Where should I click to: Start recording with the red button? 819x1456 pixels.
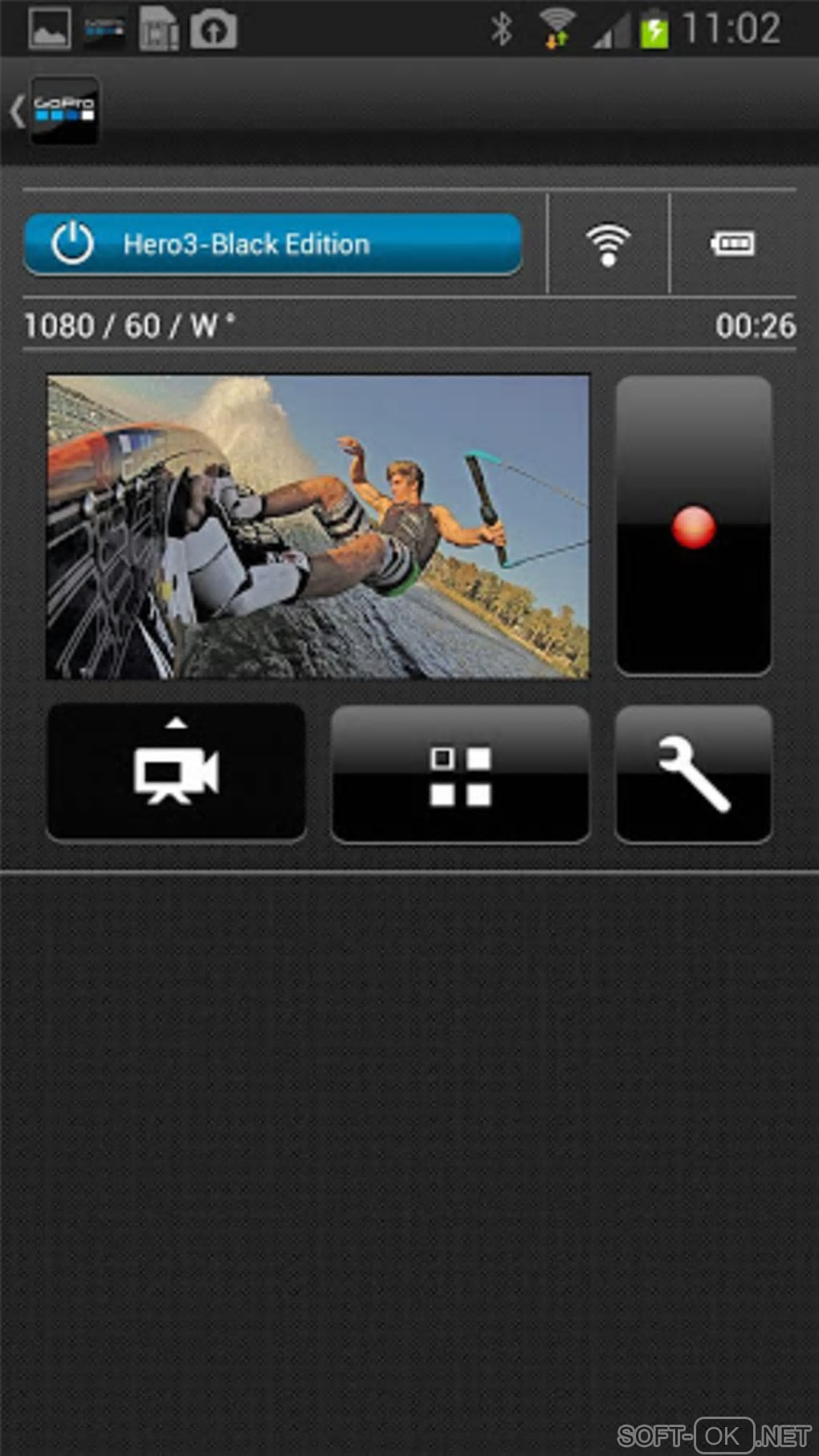[693, 526]
